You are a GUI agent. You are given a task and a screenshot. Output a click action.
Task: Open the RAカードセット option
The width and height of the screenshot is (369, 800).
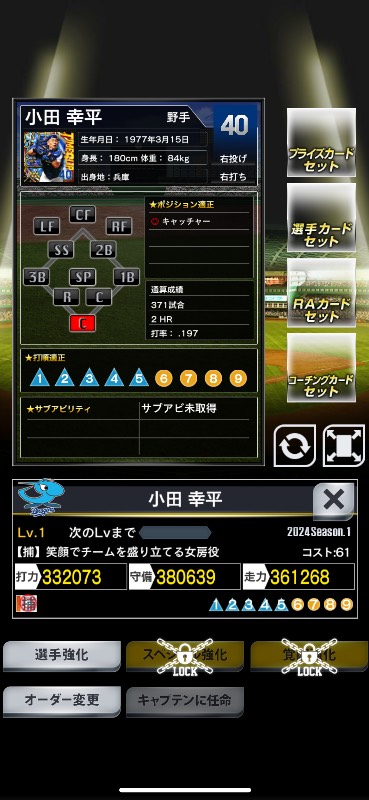321,292
